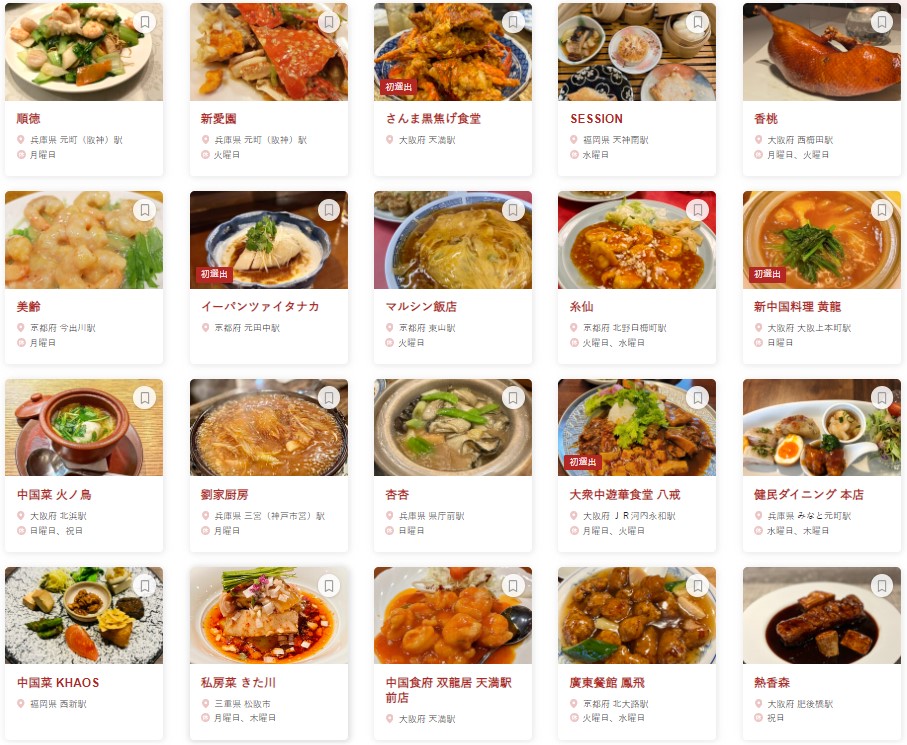Save SESSION to bookmarks
Screen dimensions: 907x745
coord(698,22)
